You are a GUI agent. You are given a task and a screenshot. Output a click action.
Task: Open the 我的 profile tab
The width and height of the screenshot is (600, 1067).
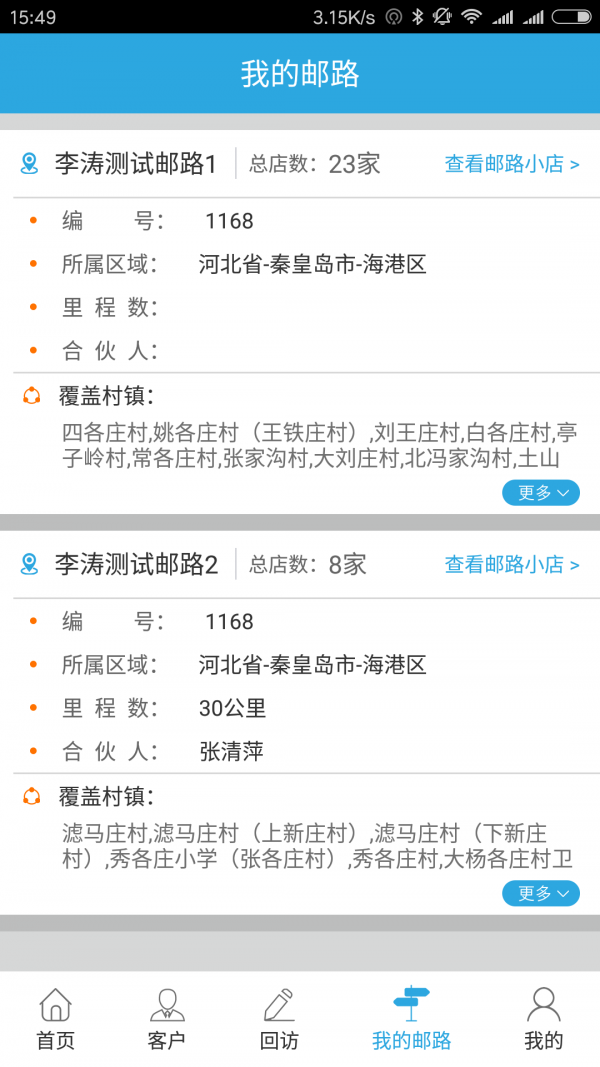(543, 1019)
